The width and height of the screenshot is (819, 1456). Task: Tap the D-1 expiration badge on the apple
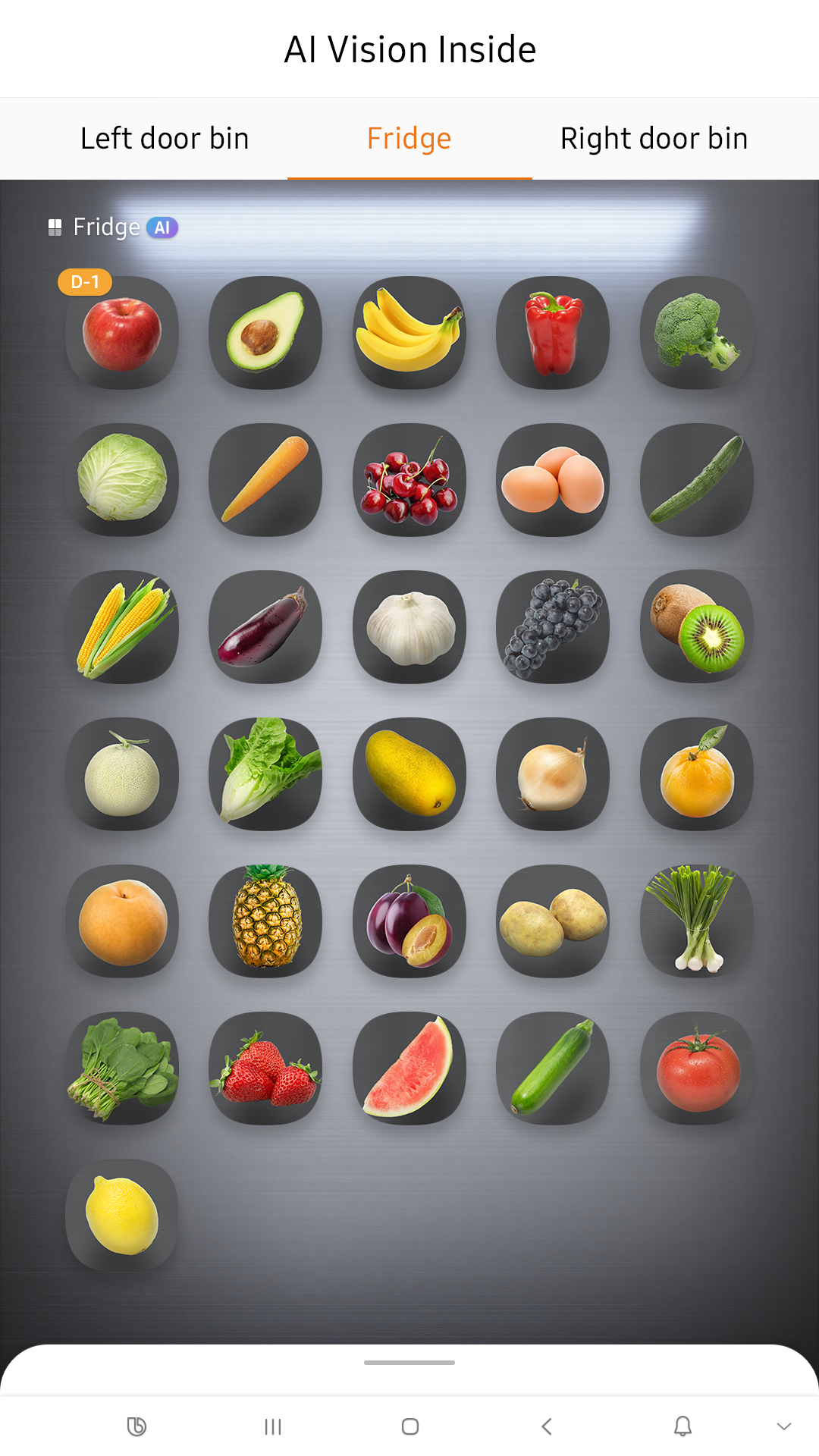coord(84,282)
